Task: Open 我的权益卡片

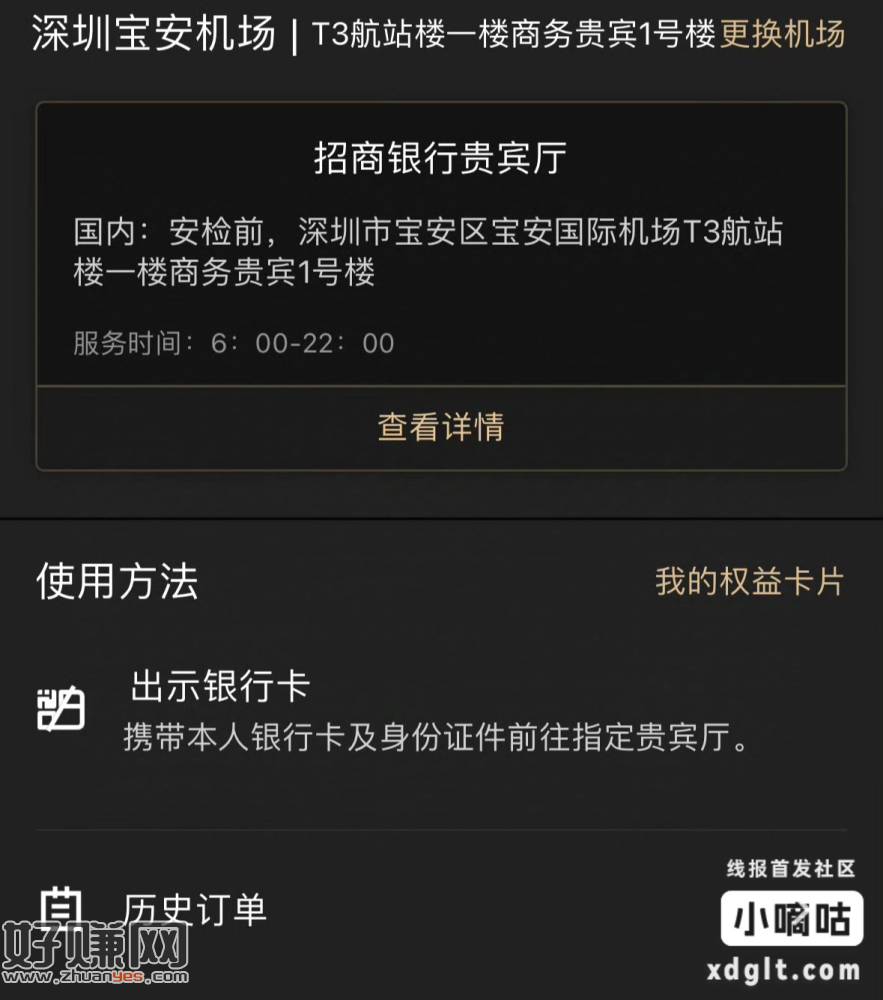Action: [x=749, y=581]
